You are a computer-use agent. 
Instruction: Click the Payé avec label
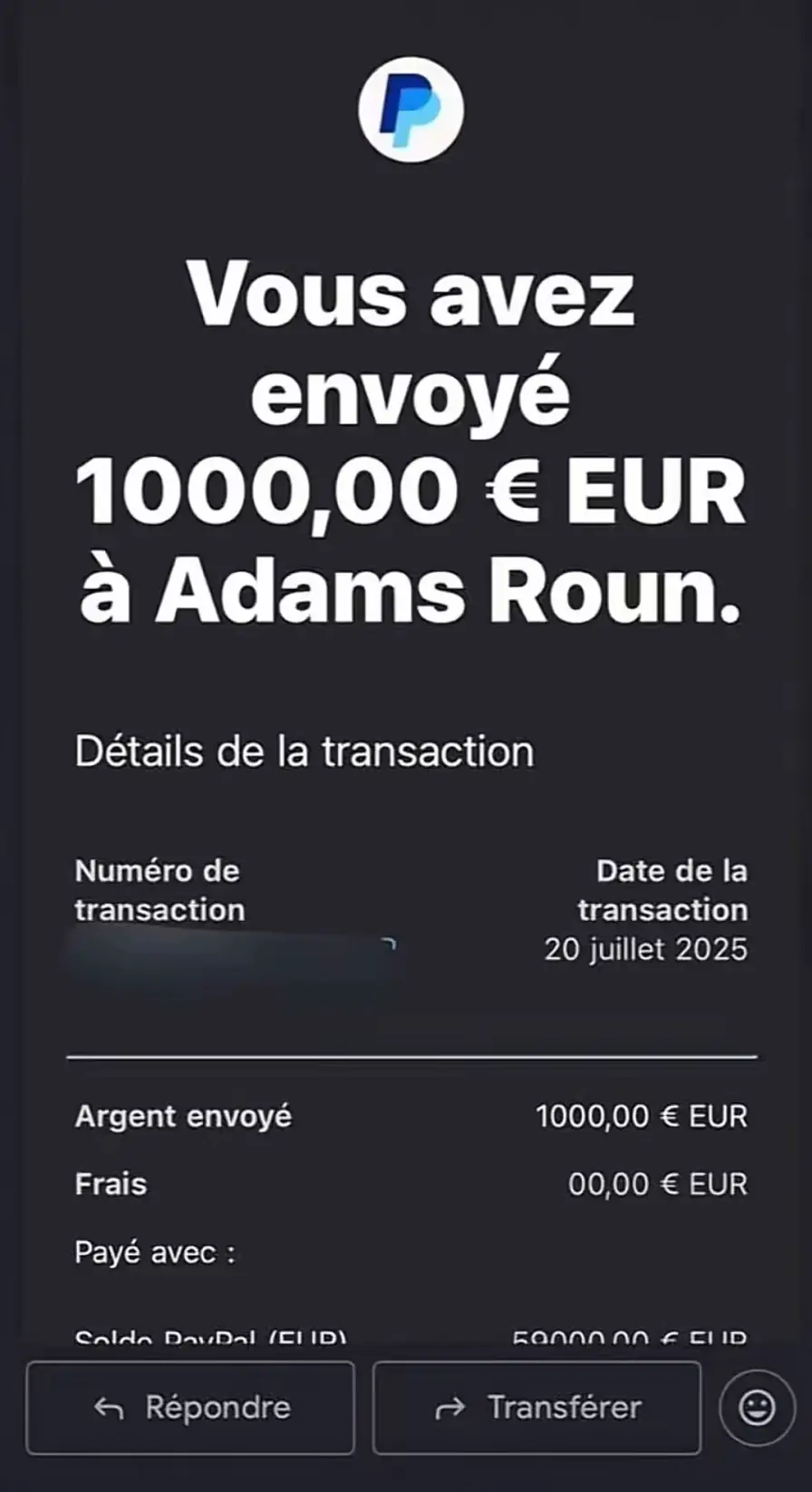154,1252
